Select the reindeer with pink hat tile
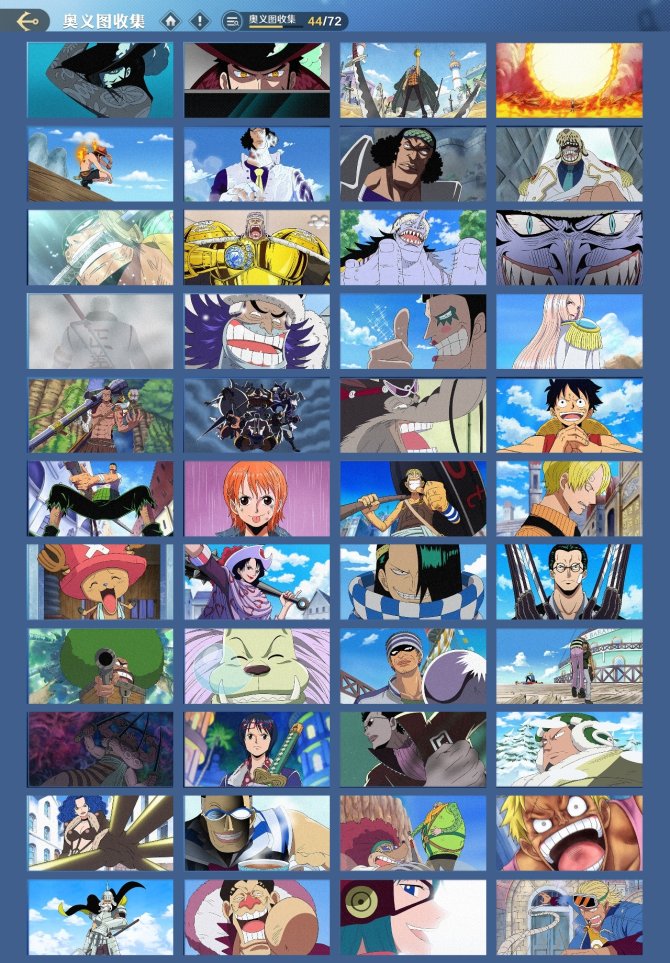Screen dimensions: 670x963 click(x=100, y=582)
